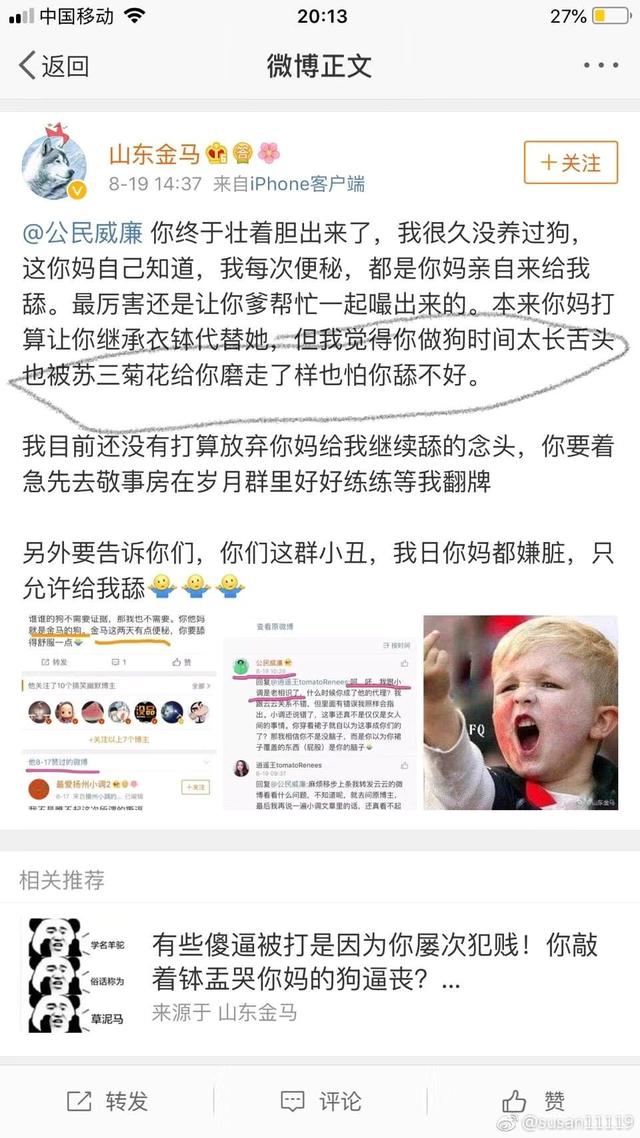
Task: View the middle attached comment screenshot
Action: [x=318, y=712]
